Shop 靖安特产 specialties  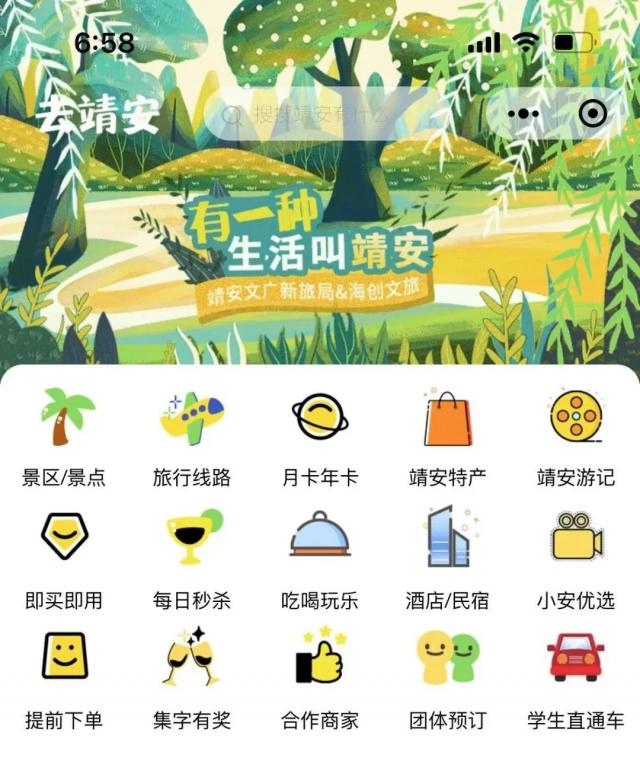[448, 436]
